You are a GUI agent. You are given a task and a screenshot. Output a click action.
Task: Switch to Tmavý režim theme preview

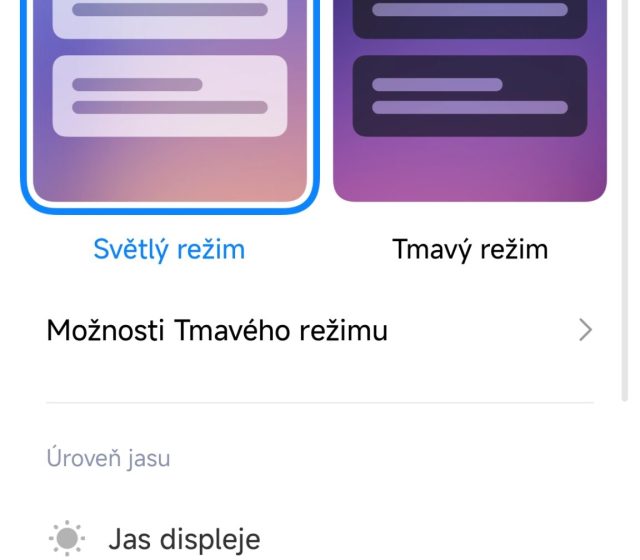pyautogui.click(x=470, y=100)
